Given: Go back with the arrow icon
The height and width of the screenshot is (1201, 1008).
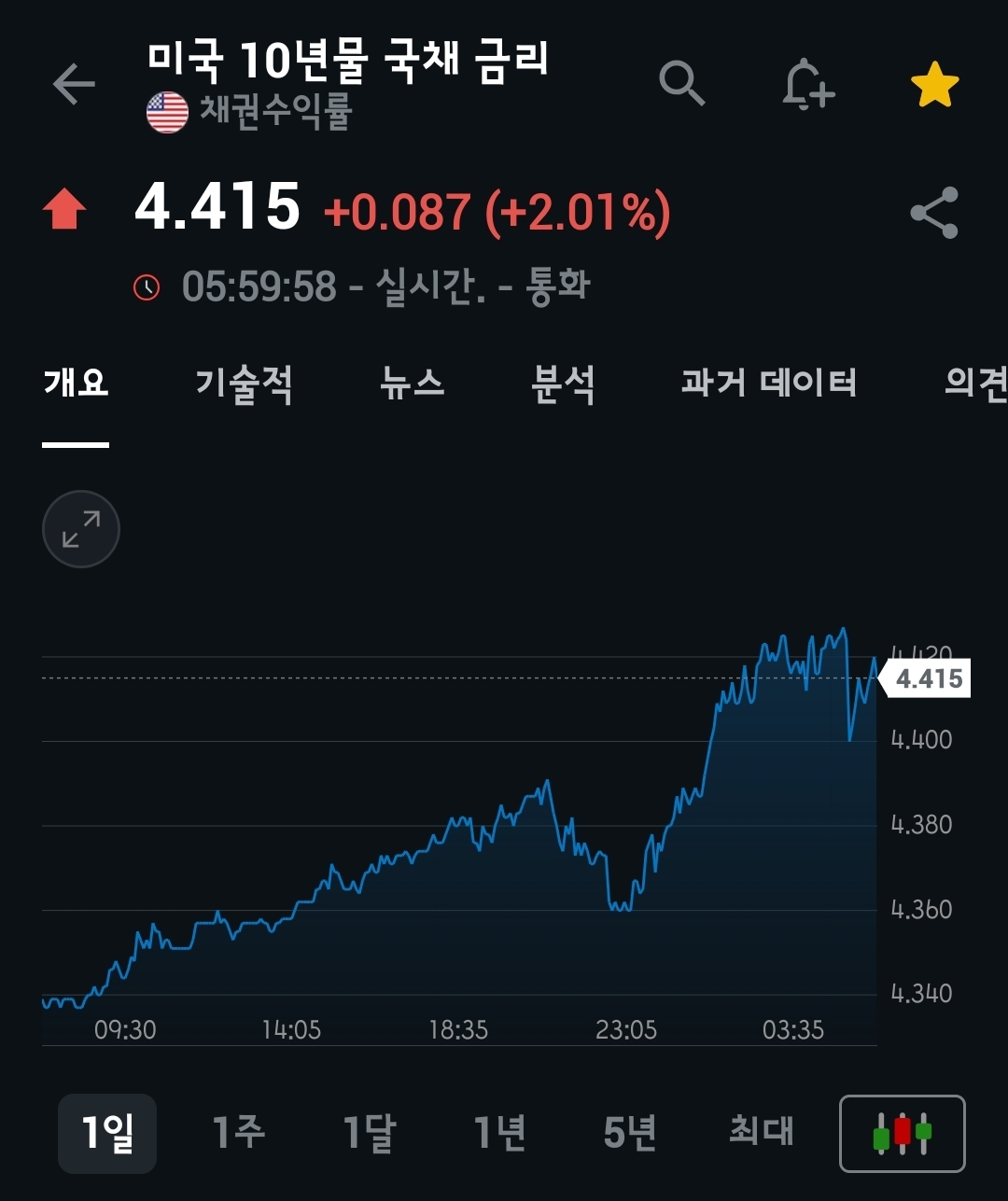Looking at the screenshot, I should point(74,85).
